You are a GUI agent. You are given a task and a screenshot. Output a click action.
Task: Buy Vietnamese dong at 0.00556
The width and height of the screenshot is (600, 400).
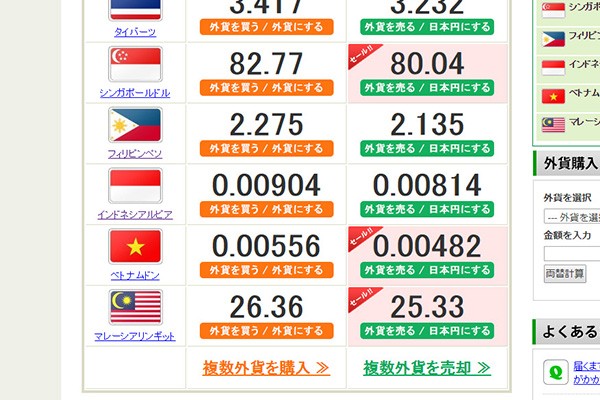point(266,270)
